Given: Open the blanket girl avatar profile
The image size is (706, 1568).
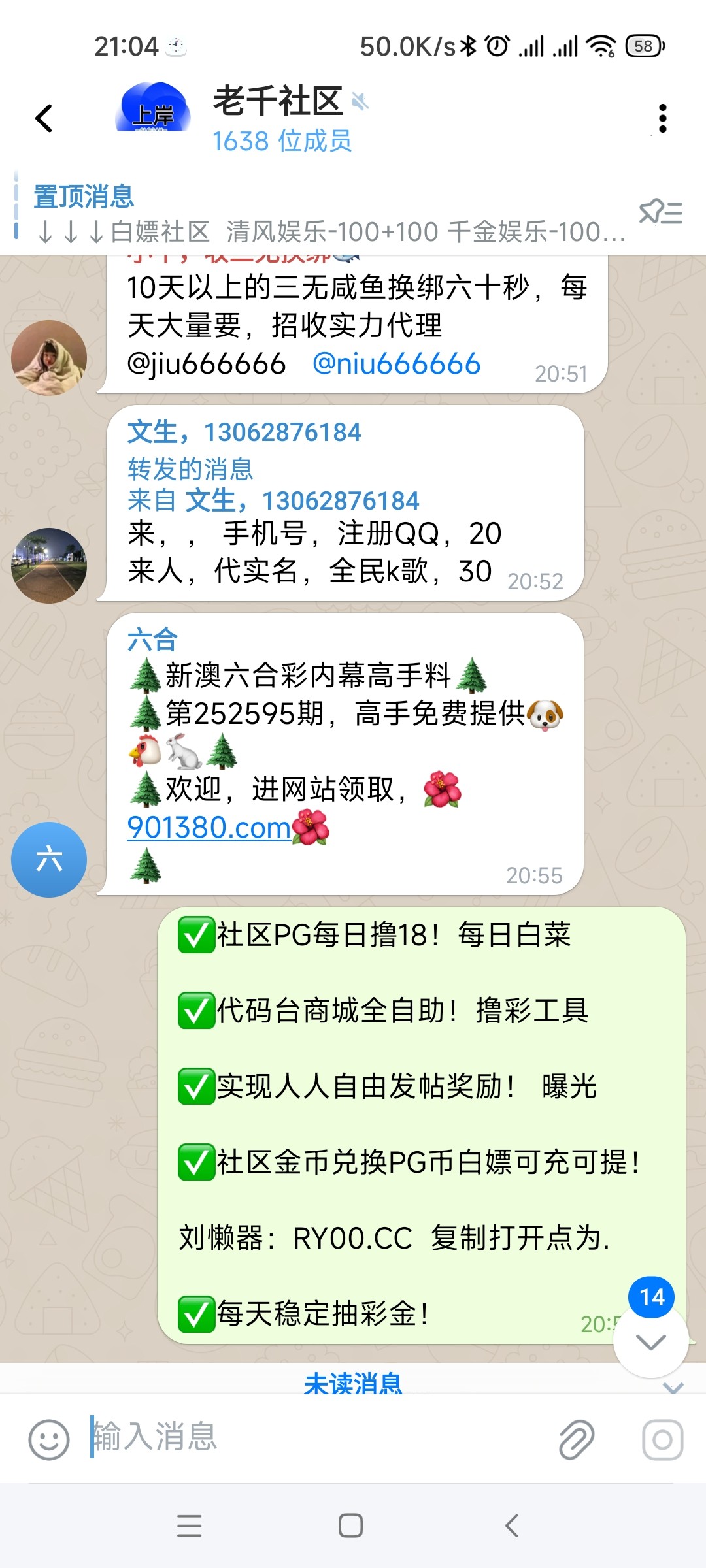Looking at the screenshot, I should [x=49, y=357].
